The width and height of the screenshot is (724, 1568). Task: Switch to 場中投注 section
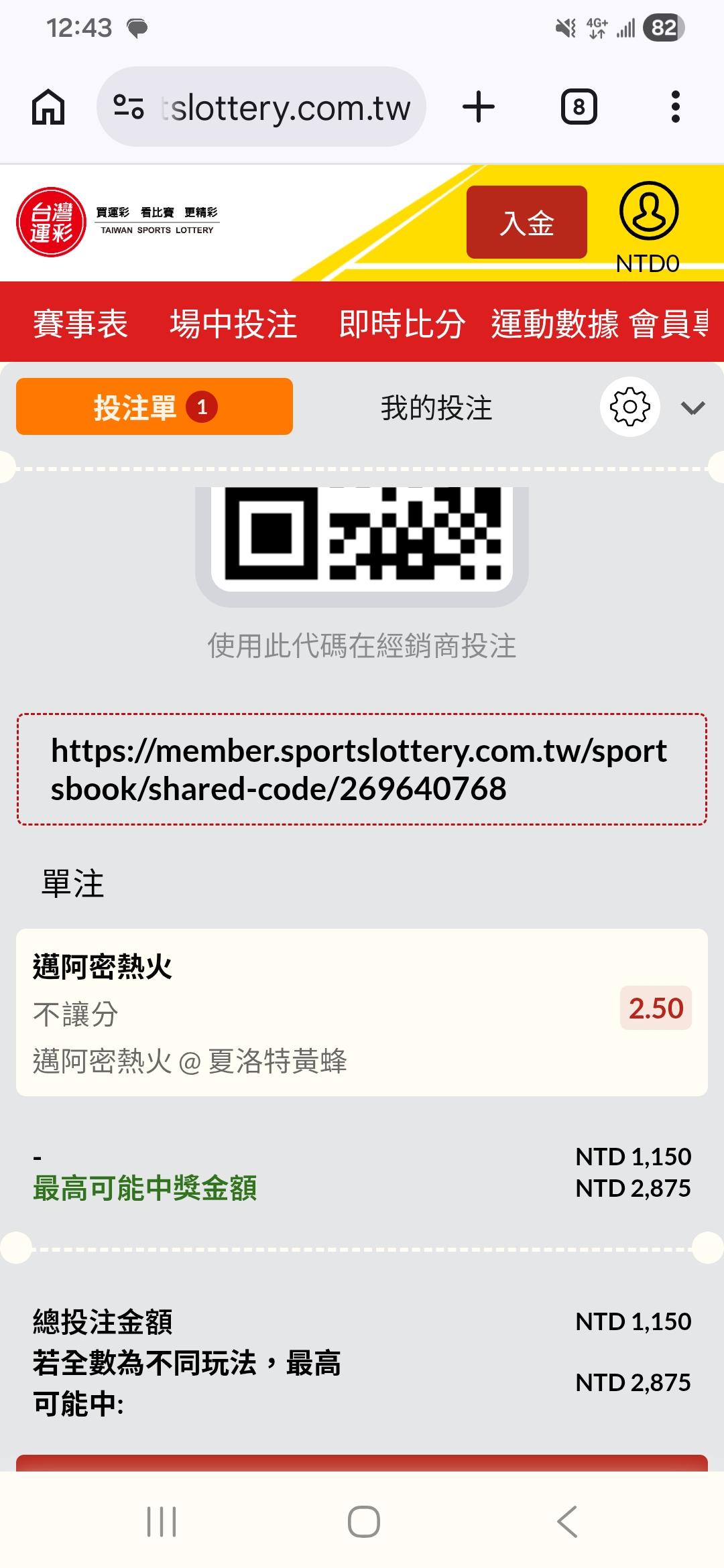point(233,324)
